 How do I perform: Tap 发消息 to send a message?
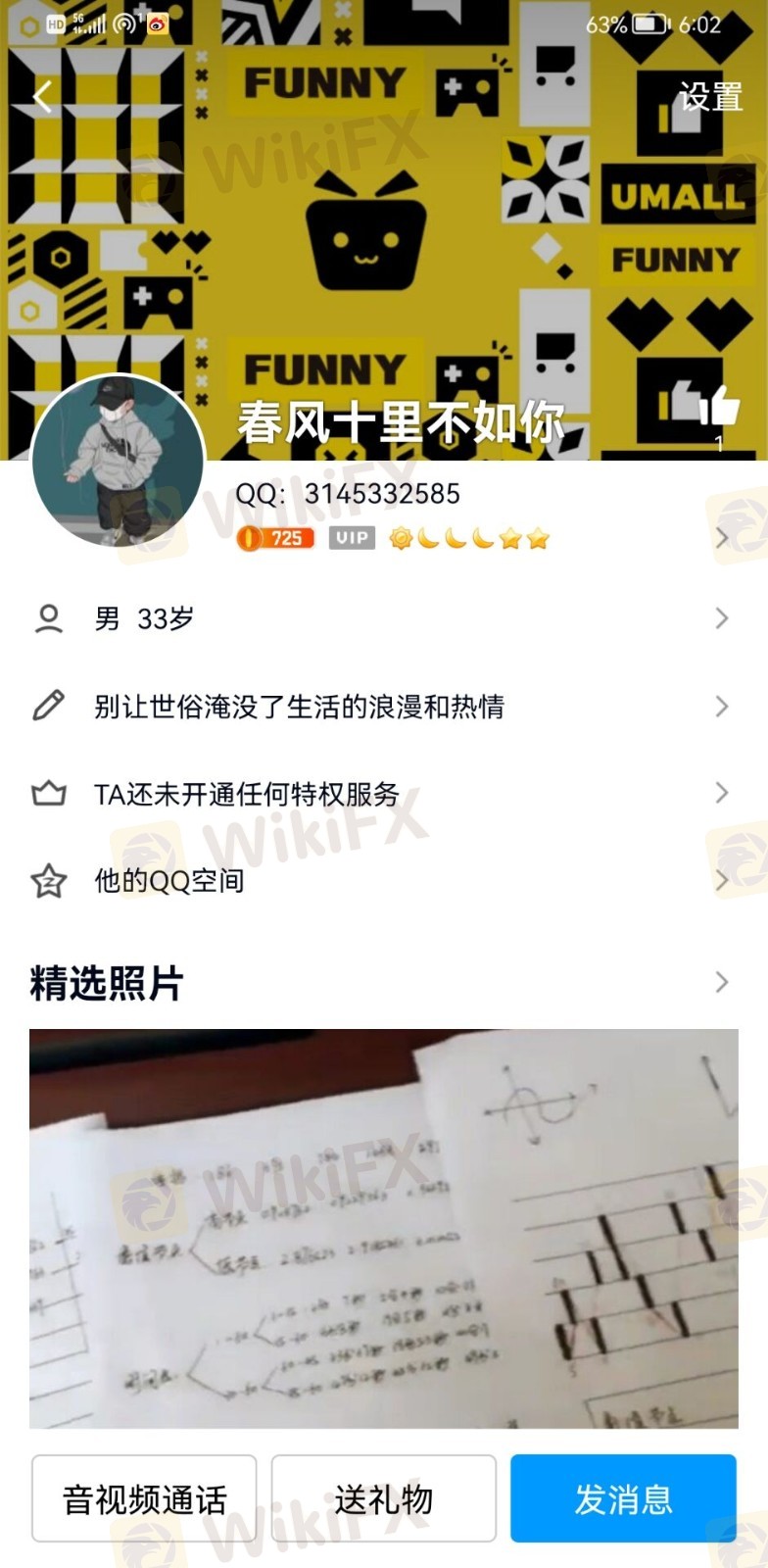tap(623, 1498)
